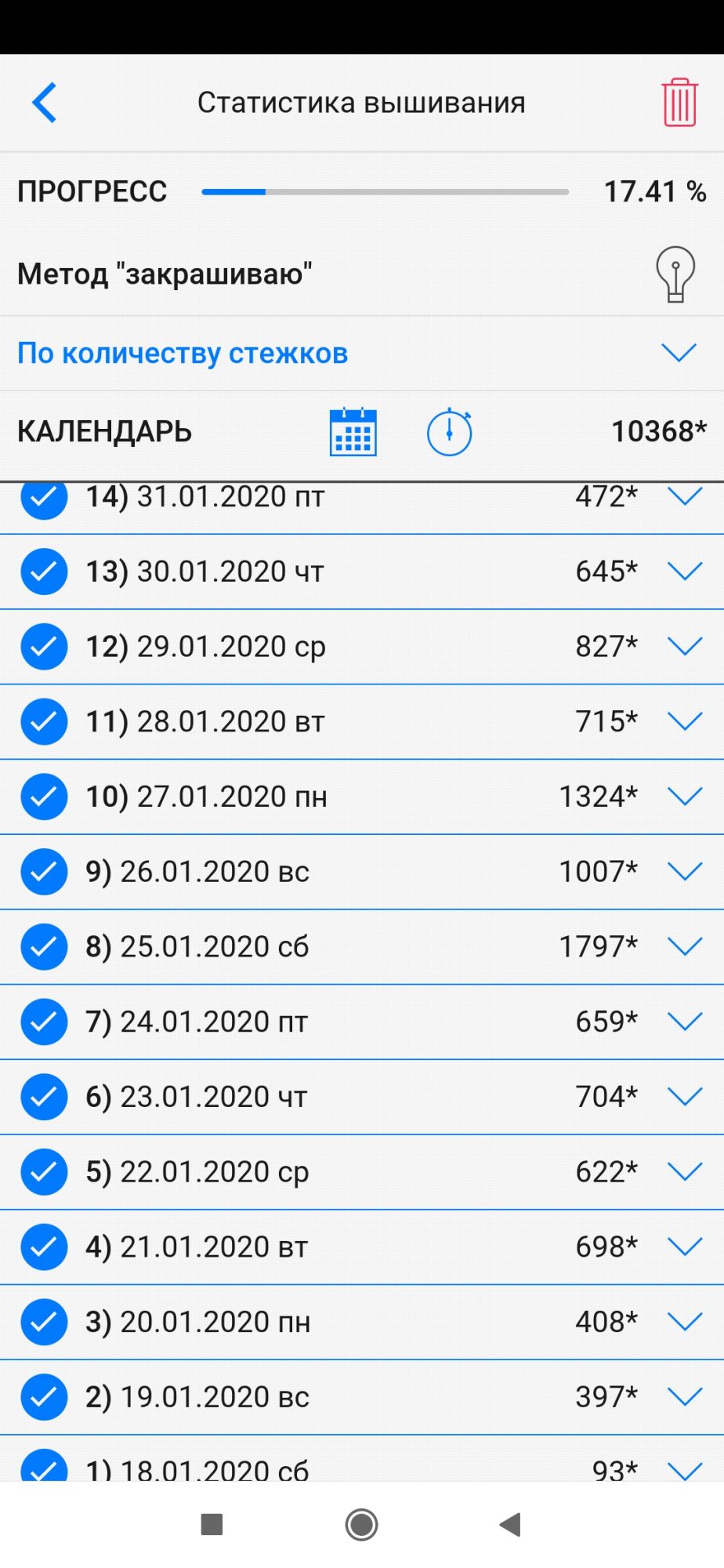Toggle the 19.01.2020 вс checkbox
The height and width of the screenshot is (1568, 724).
[x=44, y=1397]
